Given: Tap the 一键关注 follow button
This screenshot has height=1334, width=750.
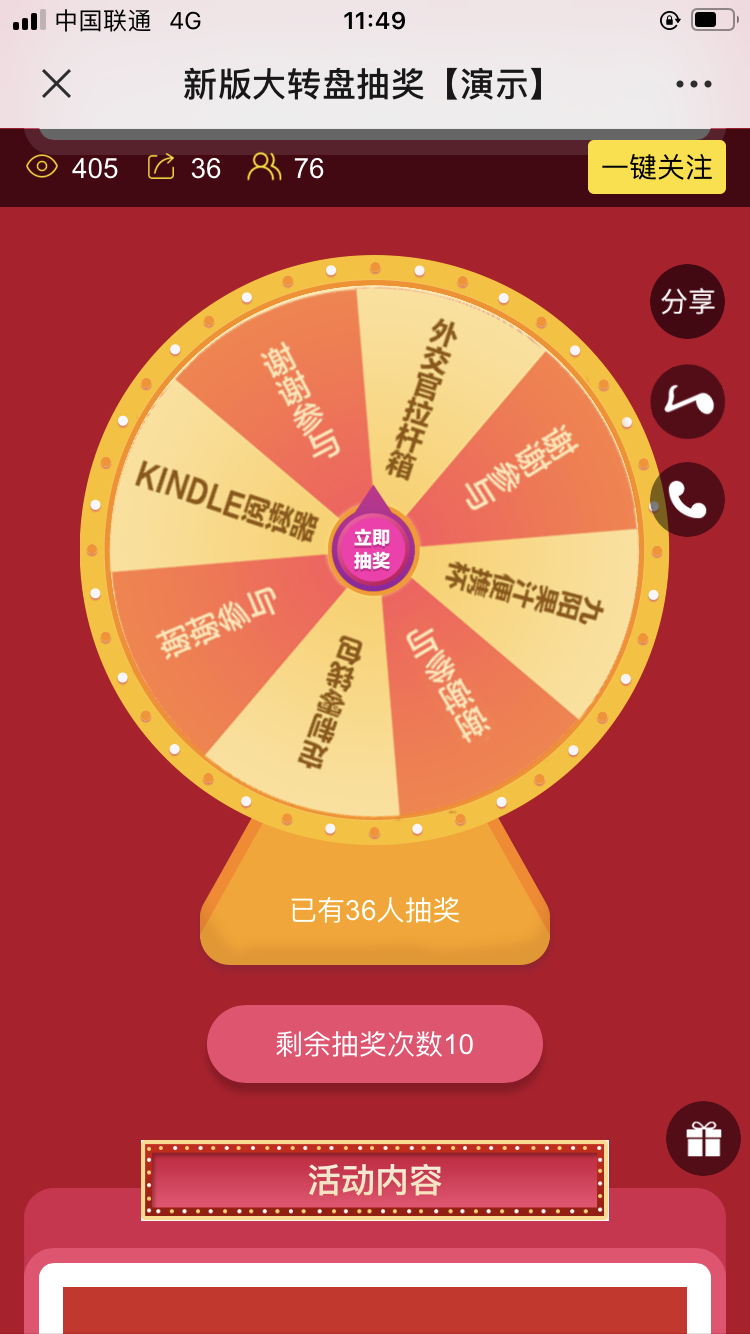Looking at the screenshot, I should [x=657, y=167].
